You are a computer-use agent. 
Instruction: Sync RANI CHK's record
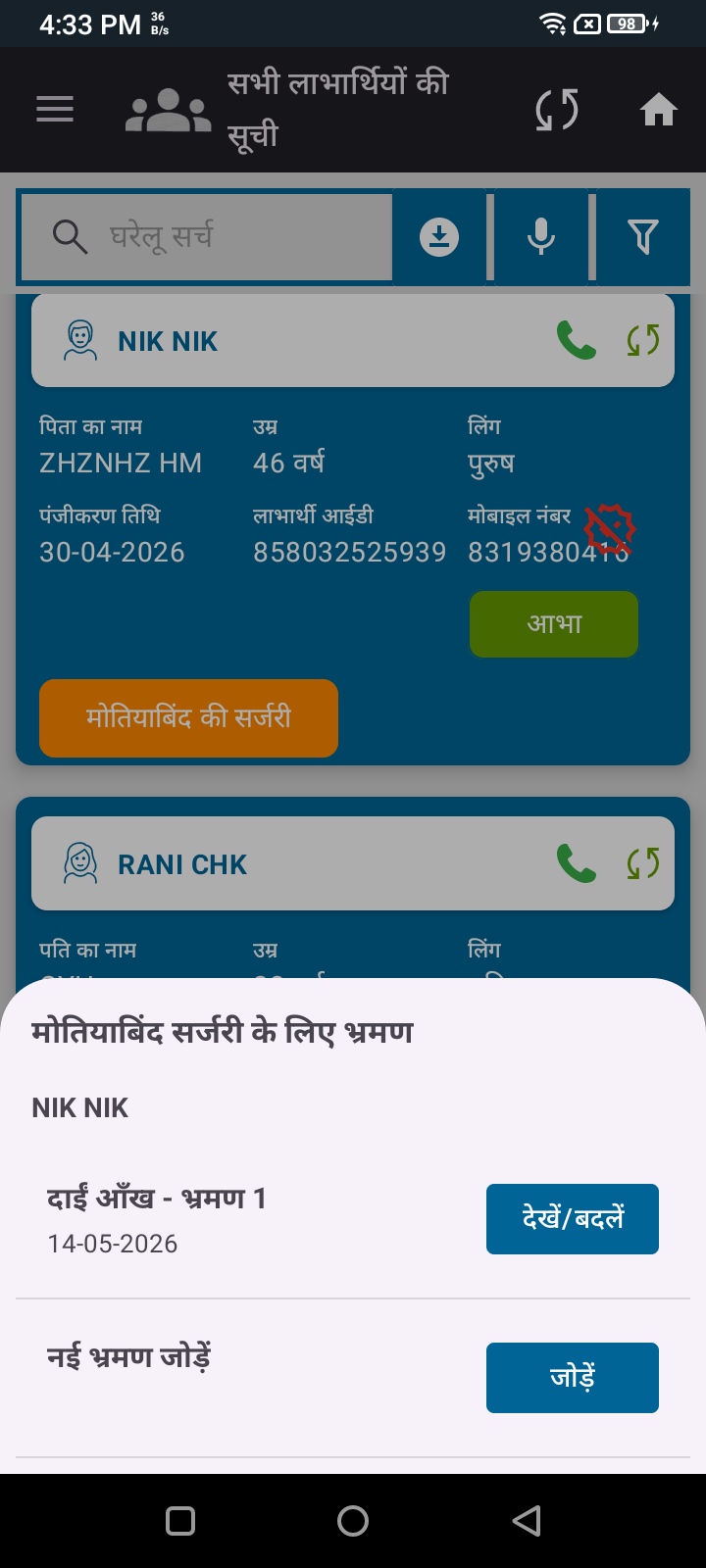tap(643, 864)
